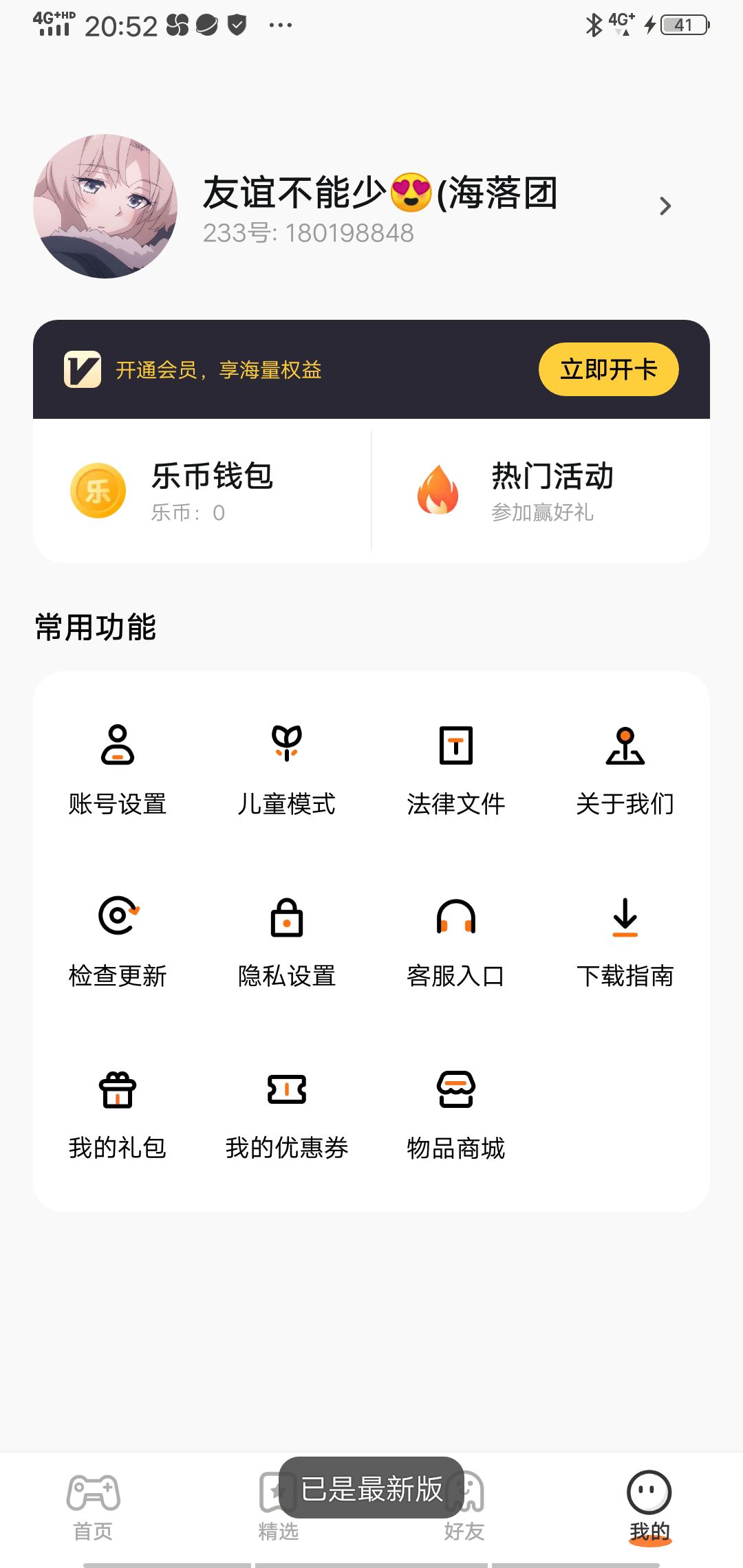
Task: Open profile details via the chevron arrow
Action: [665, 206]
